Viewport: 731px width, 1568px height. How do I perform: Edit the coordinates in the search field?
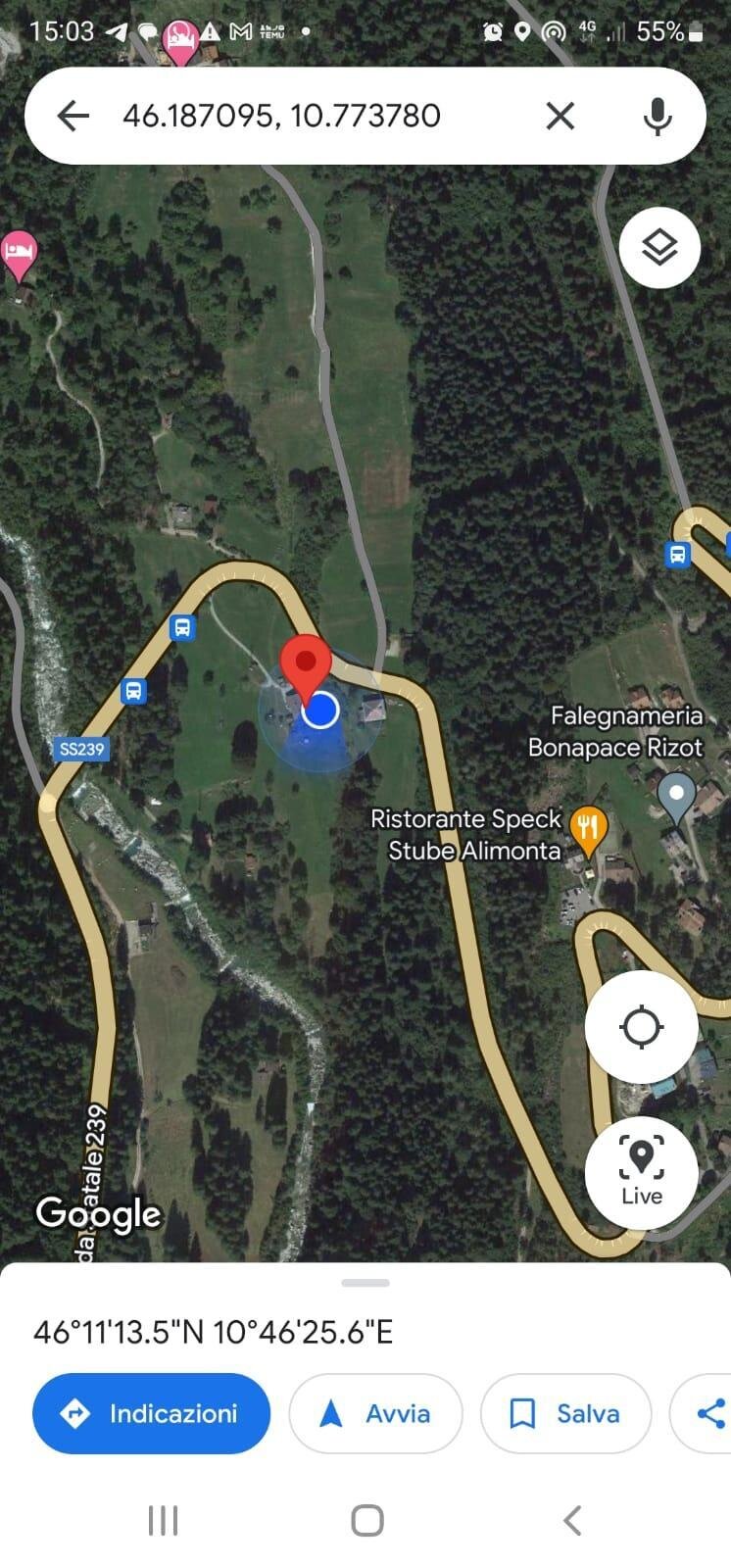[x=282, y=117]
